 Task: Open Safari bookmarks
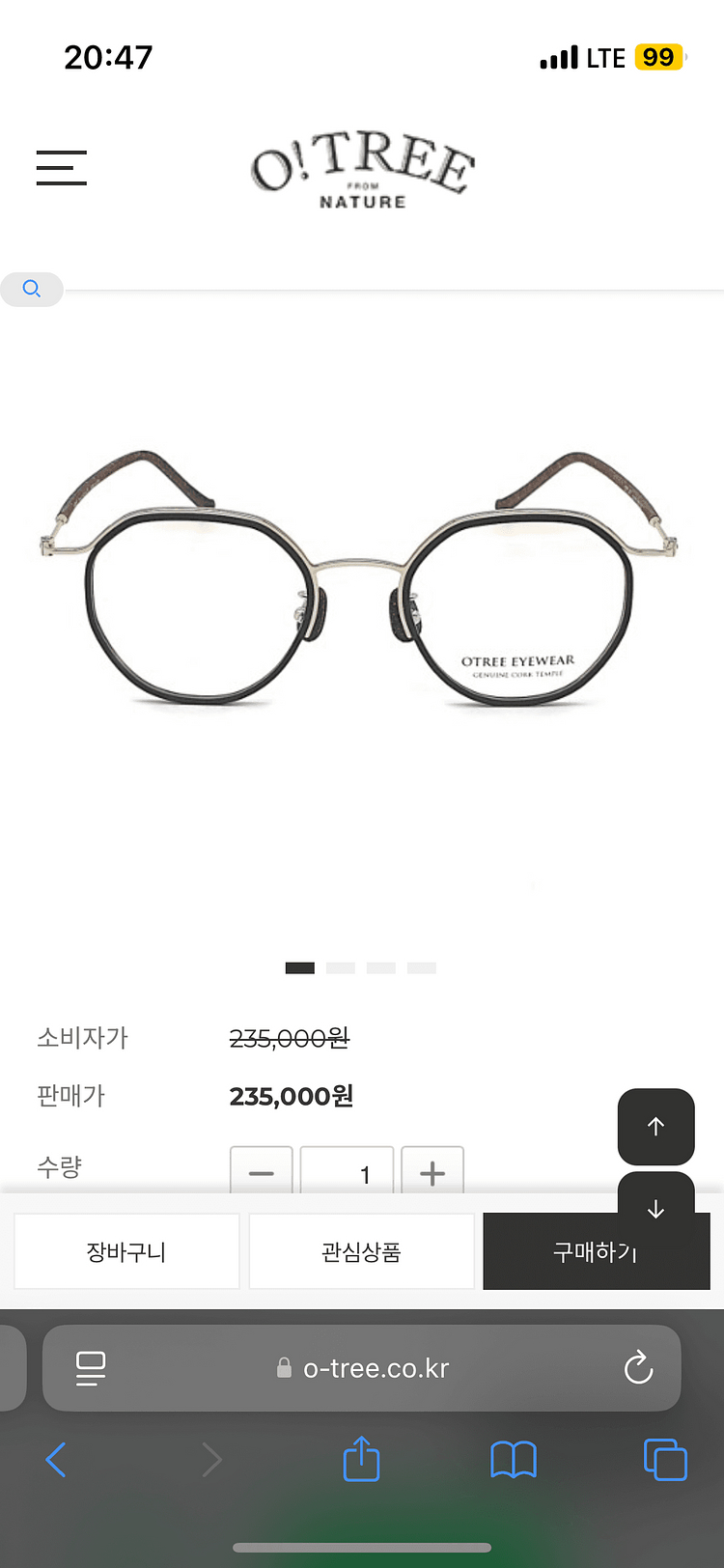coord(514,1460)
